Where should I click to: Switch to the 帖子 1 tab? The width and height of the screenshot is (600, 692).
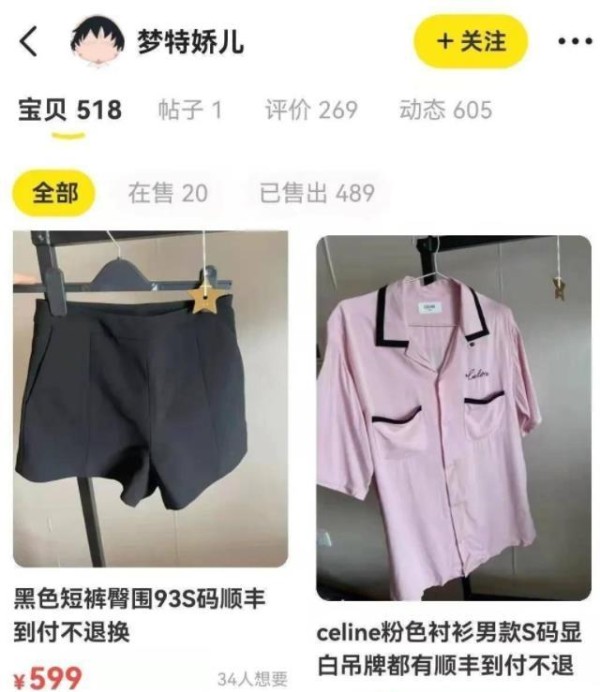(189, 109)
